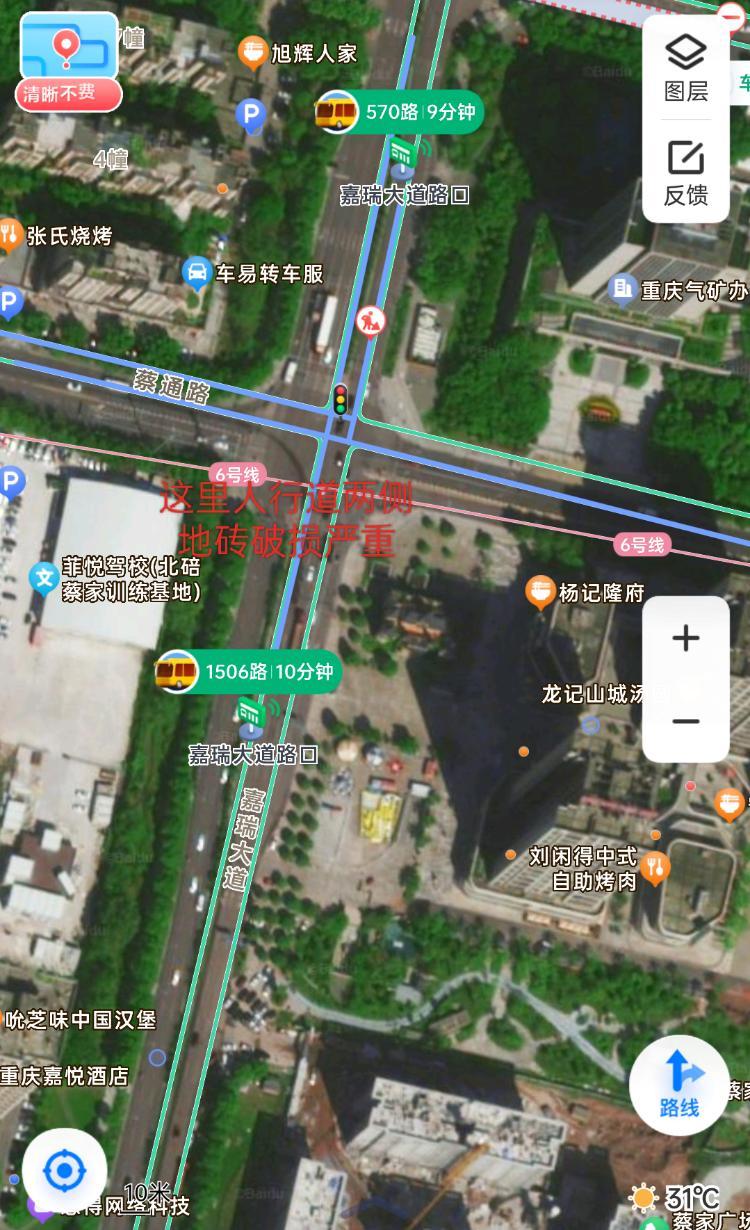The width and height of the screenshot is (750, 1230).
Task: Select the 重庆气矿办 building marker
Action: (x=622, y=290)
